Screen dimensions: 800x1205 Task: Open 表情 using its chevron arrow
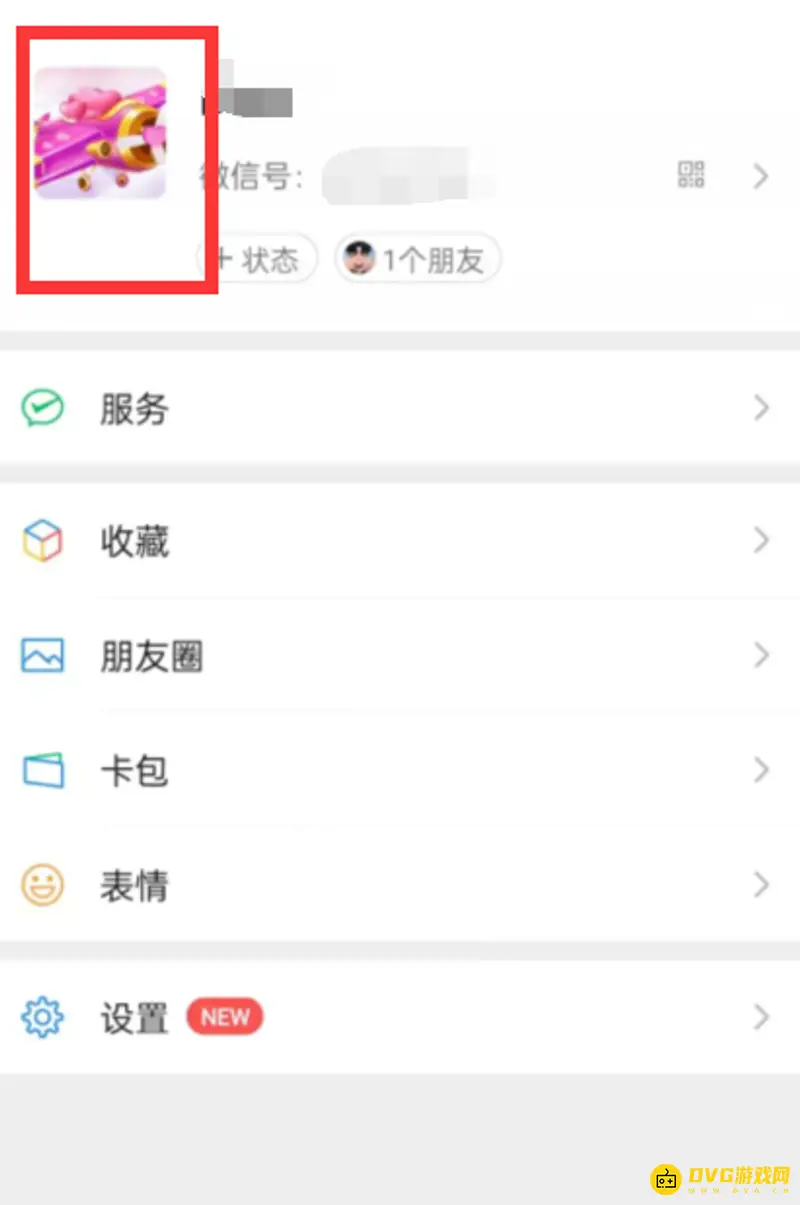point(760,885)
